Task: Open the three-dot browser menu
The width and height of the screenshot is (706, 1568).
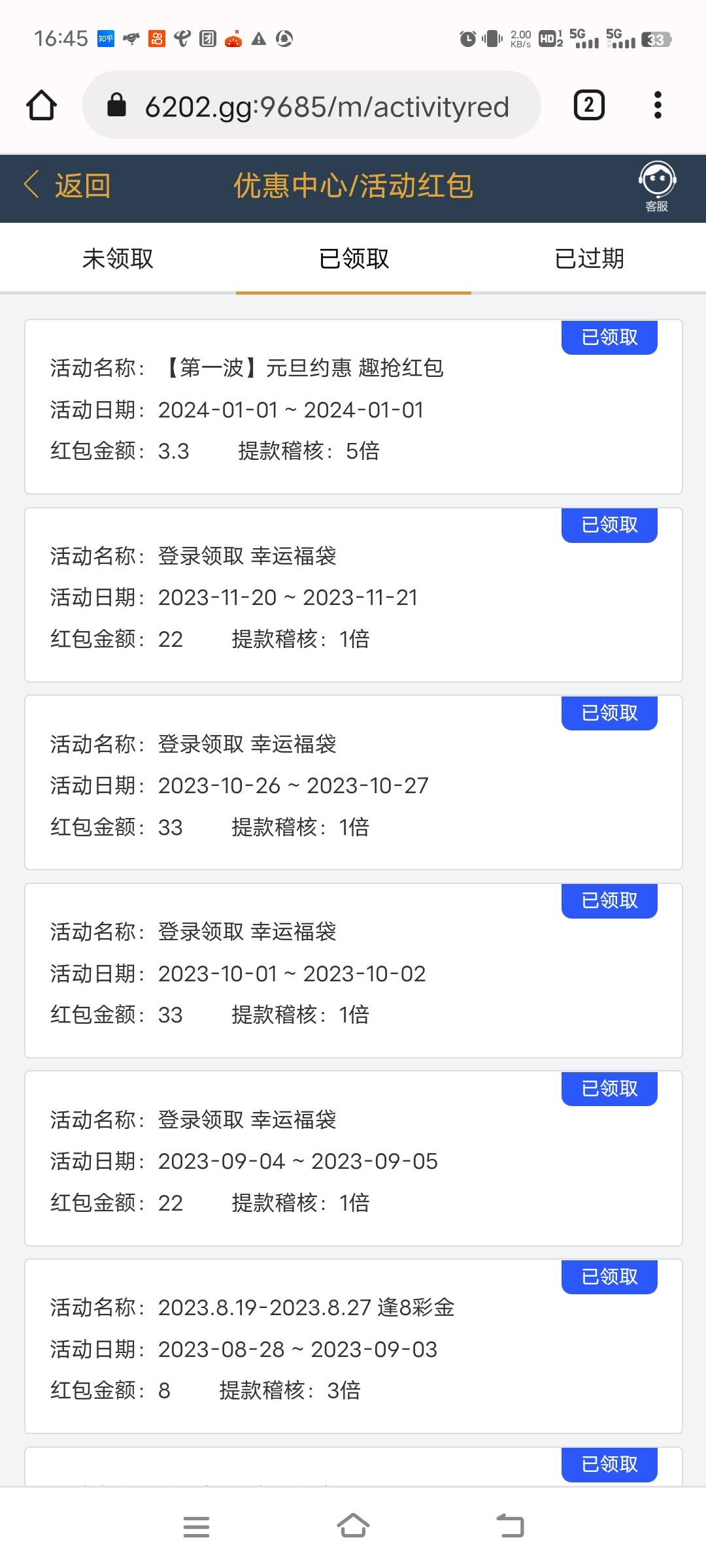Action: point(656,105)
